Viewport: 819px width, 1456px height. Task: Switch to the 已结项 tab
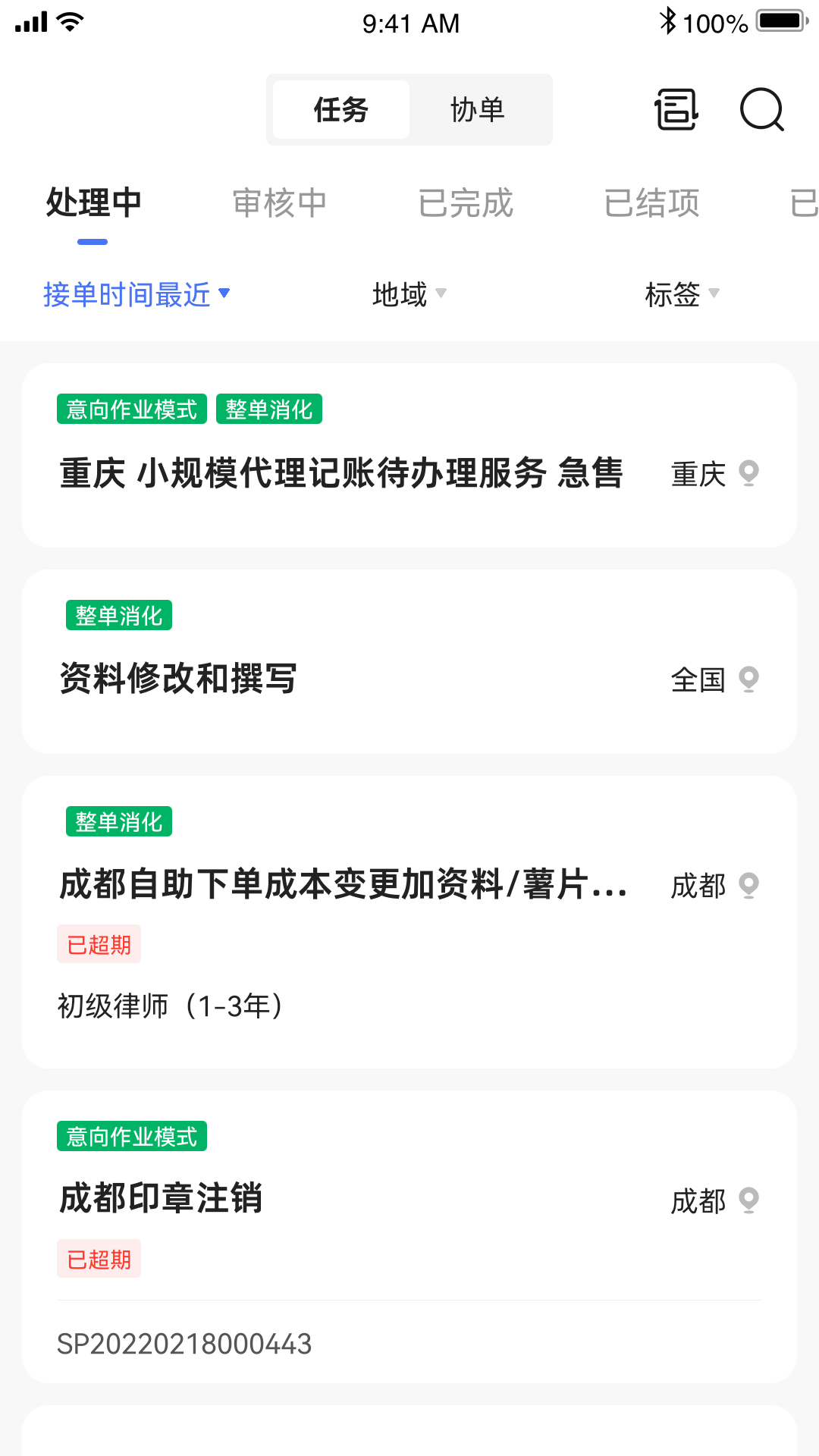(x=651, y=203)
